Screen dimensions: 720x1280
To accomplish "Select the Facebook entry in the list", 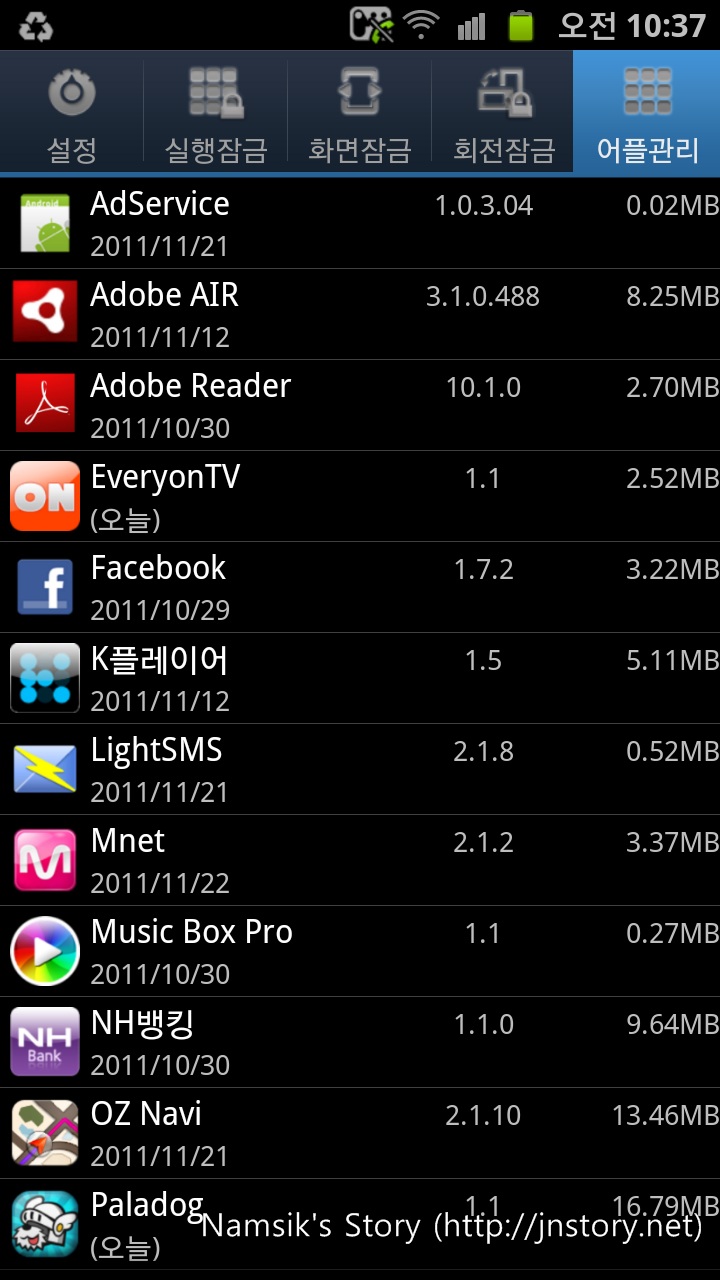I will [360, 586].
